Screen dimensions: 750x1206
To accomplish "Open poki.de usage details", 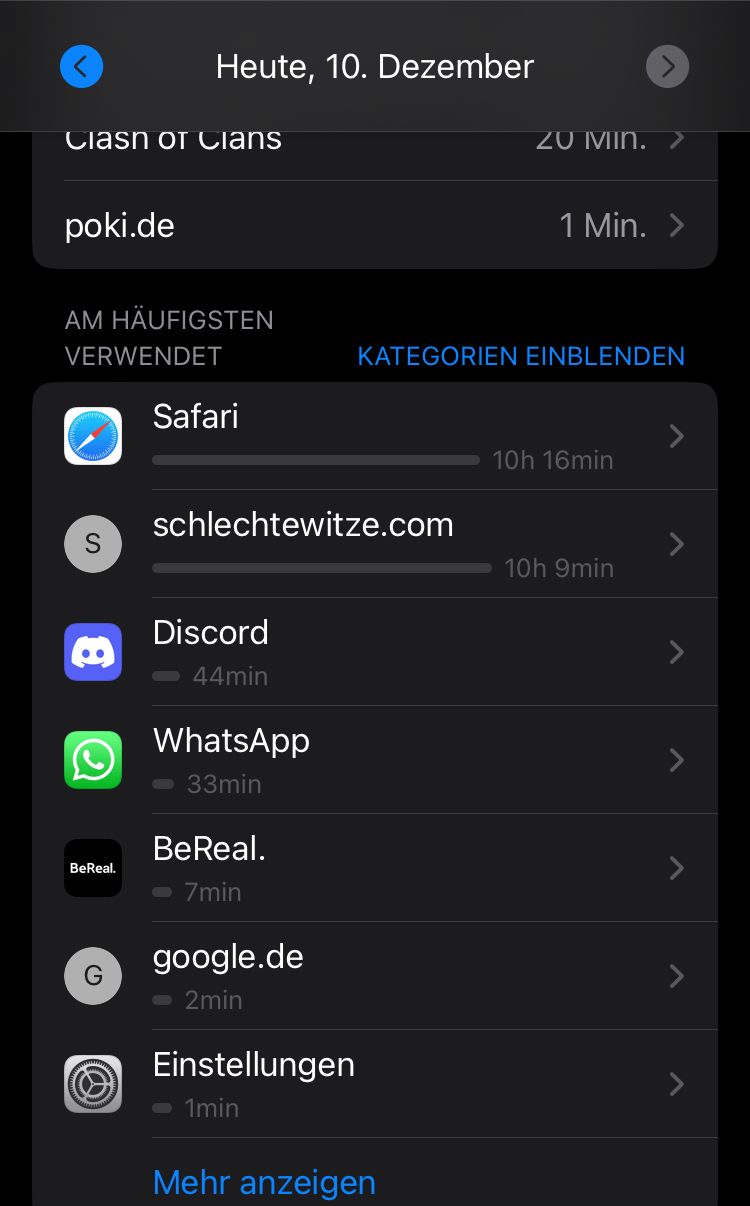I will 375,225.
